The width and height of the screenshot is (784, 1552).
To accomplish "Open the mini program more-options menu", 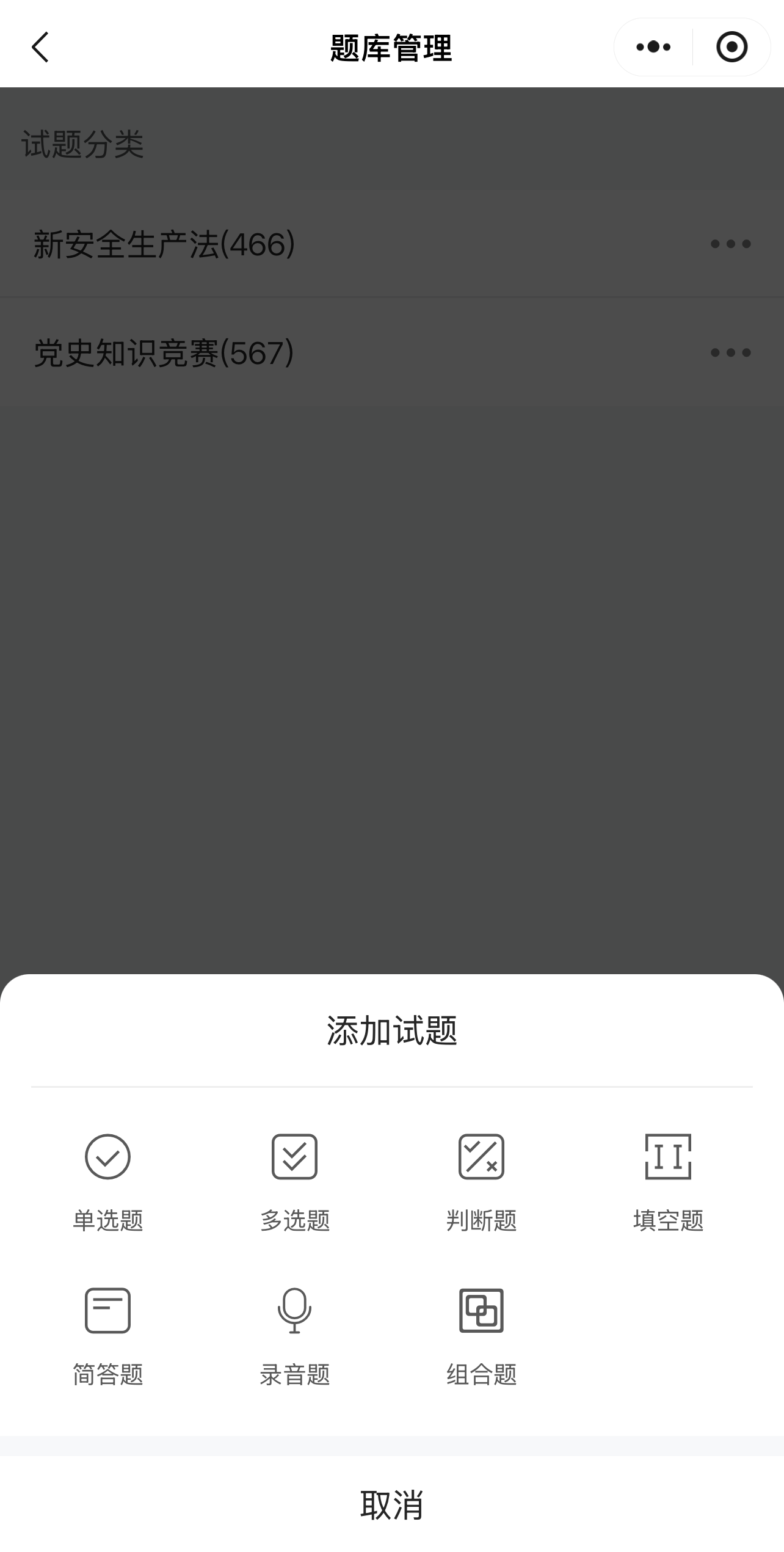I will click(653, 47).
